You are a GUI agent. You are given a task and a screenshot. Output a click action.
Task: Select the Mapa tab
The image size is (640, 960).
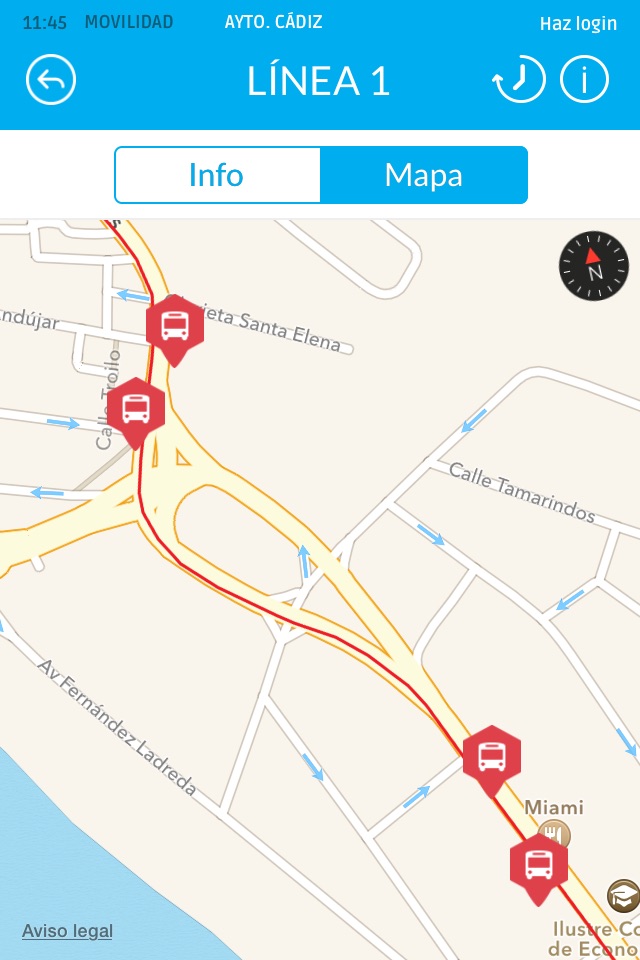(423, 175)
